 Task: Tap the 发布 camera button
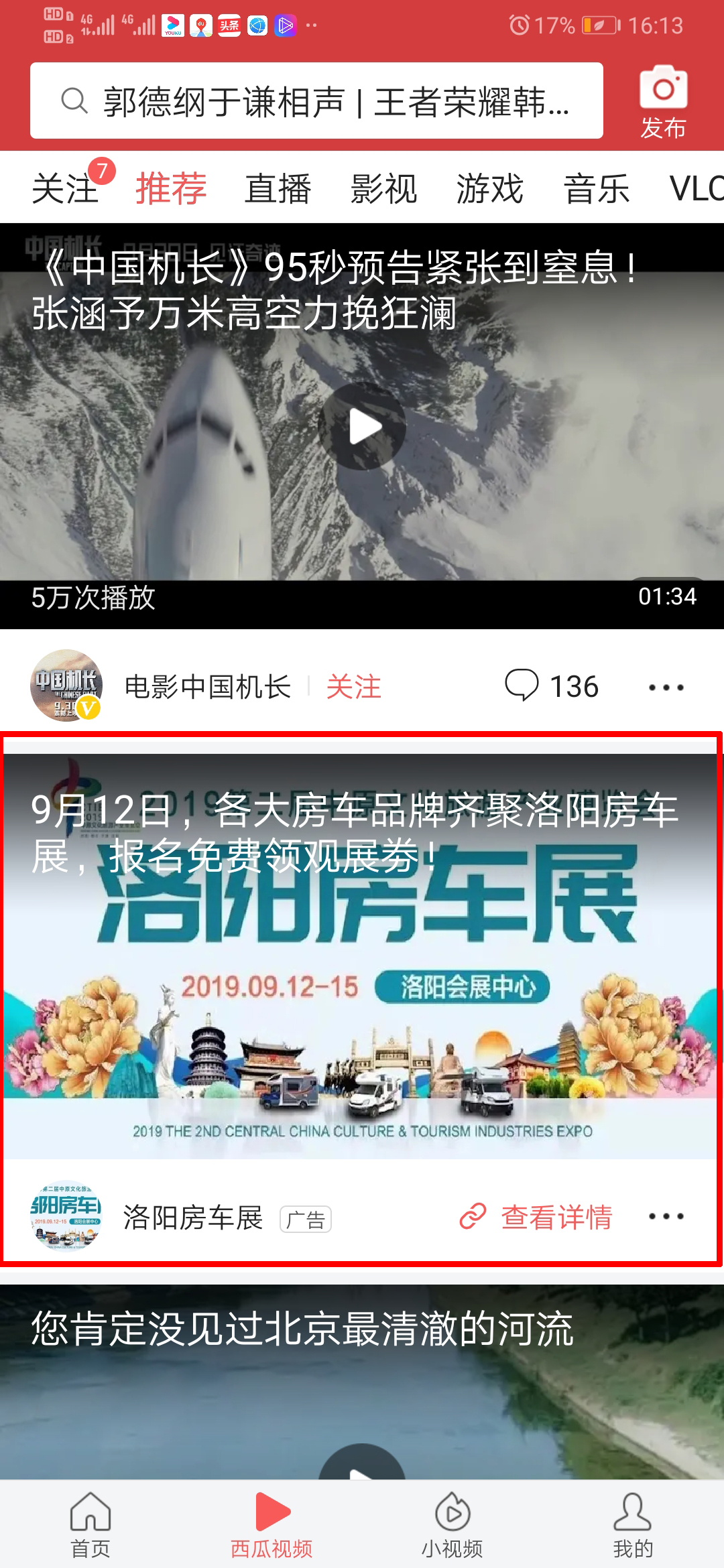coord(663,101)
